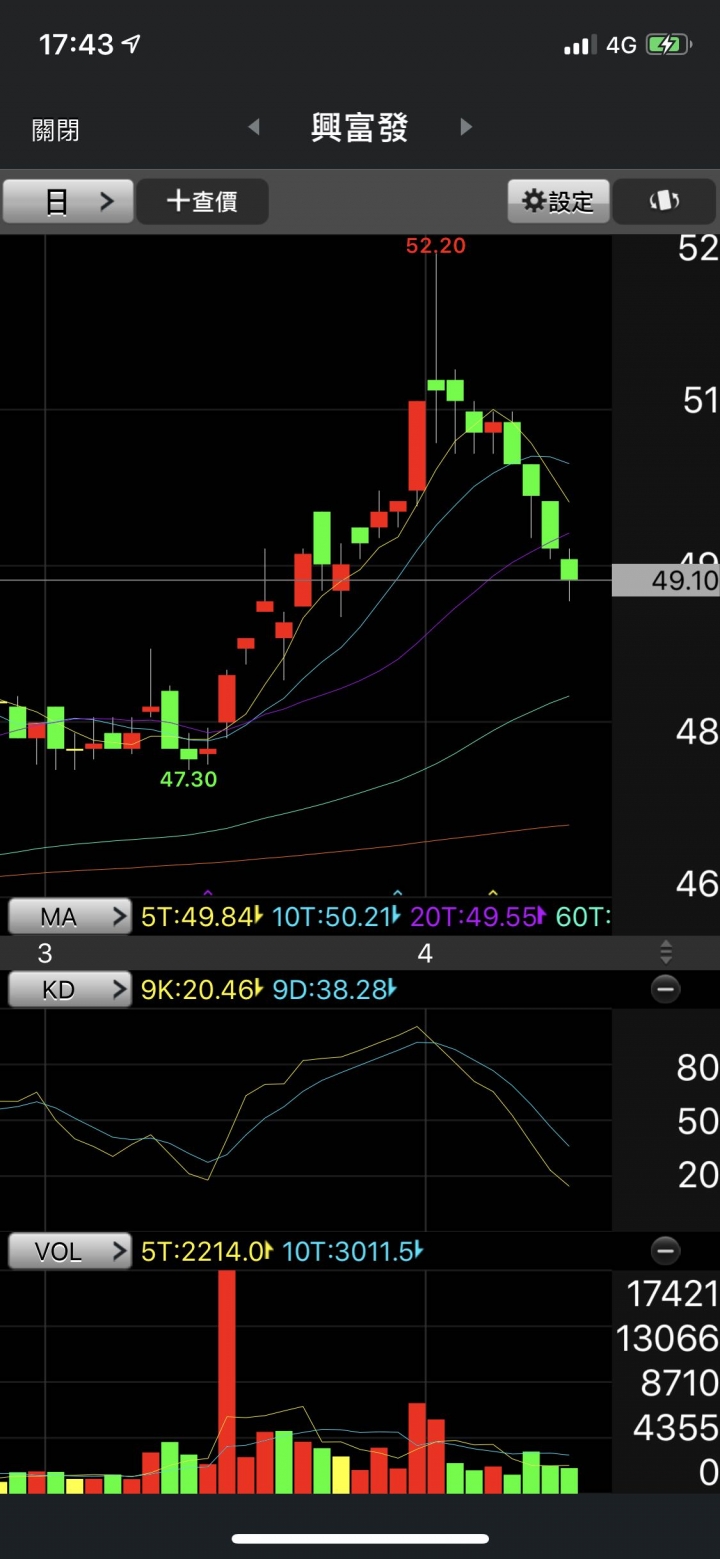Change the KD indicator selector

click(x=69, y=990)
